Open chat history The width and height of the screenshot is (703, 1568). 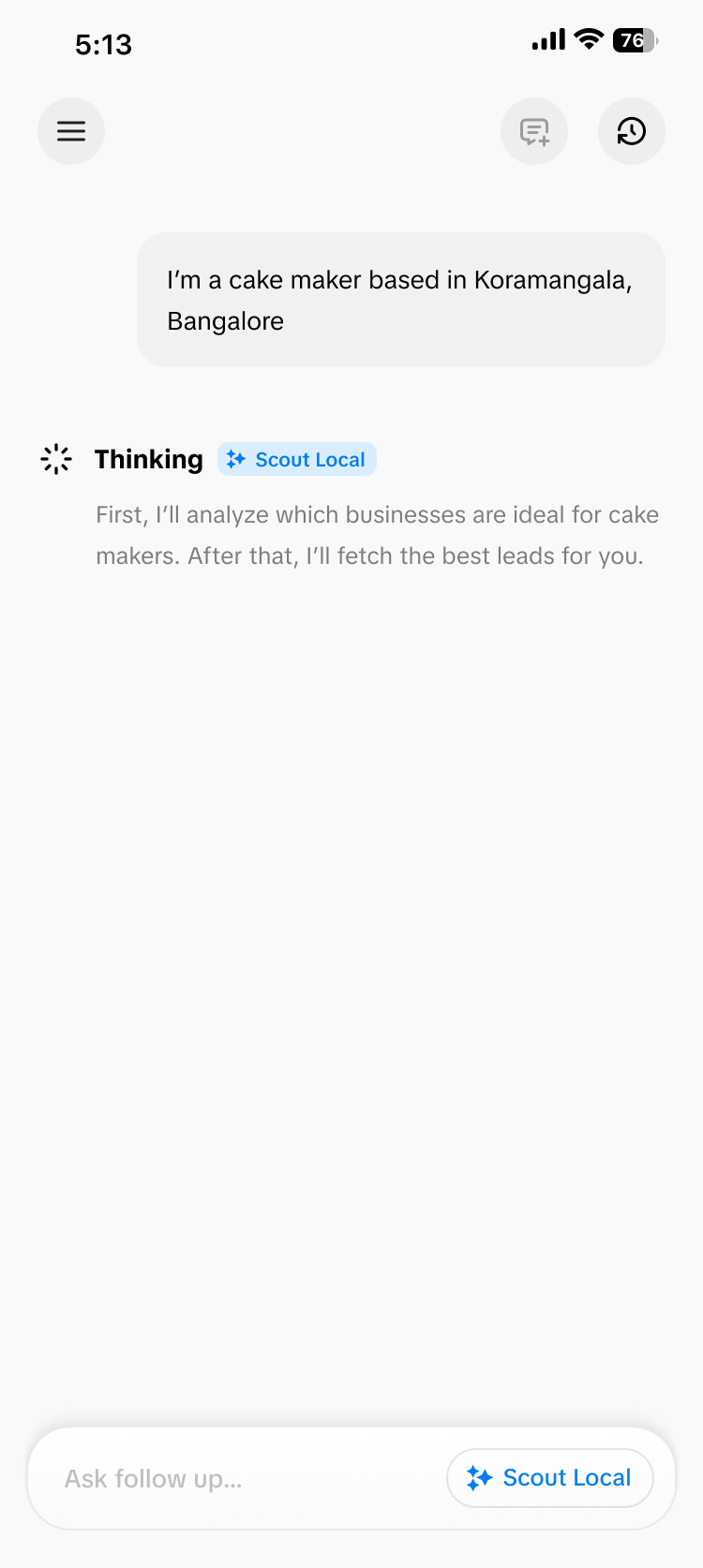[632, 131]
